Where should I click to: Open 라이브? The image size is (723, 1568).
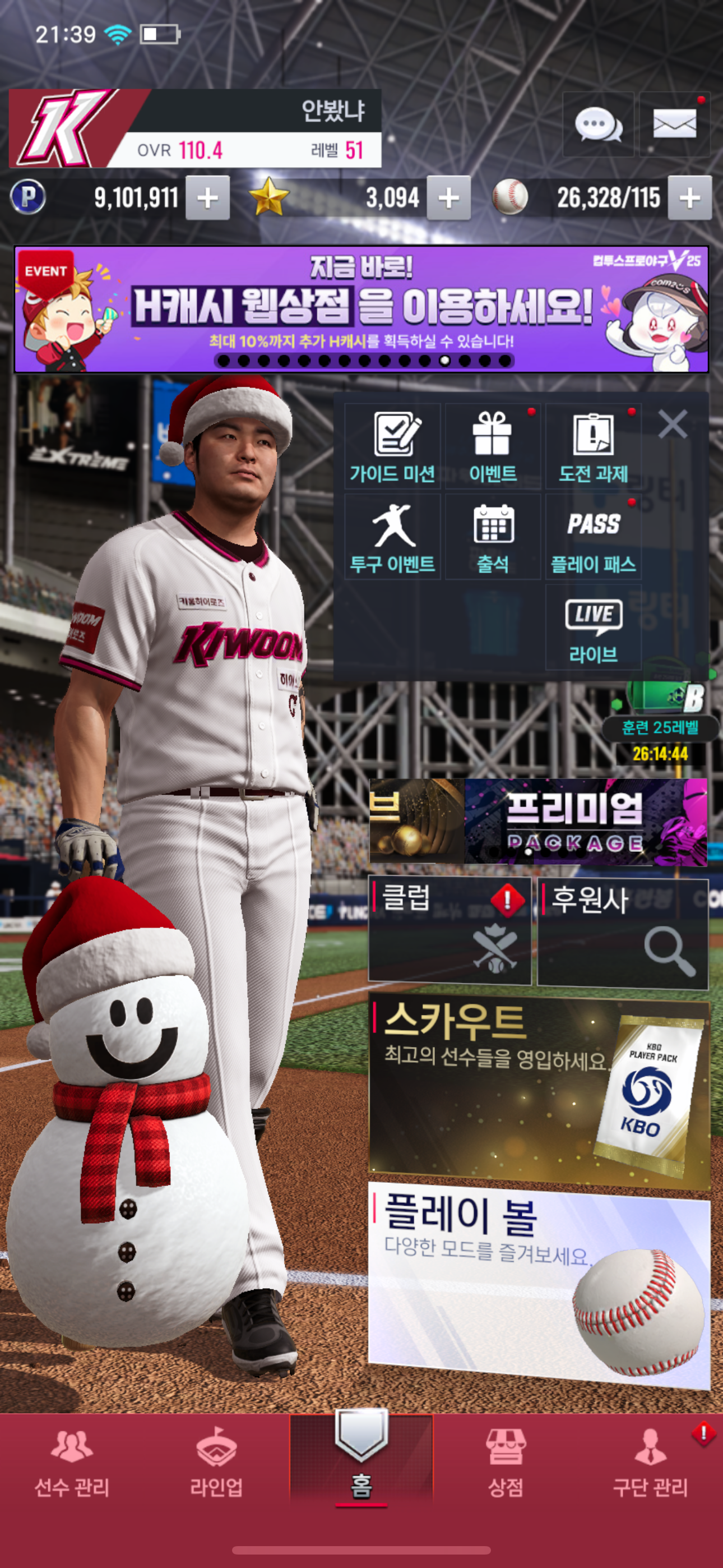(x=594, y=628)
